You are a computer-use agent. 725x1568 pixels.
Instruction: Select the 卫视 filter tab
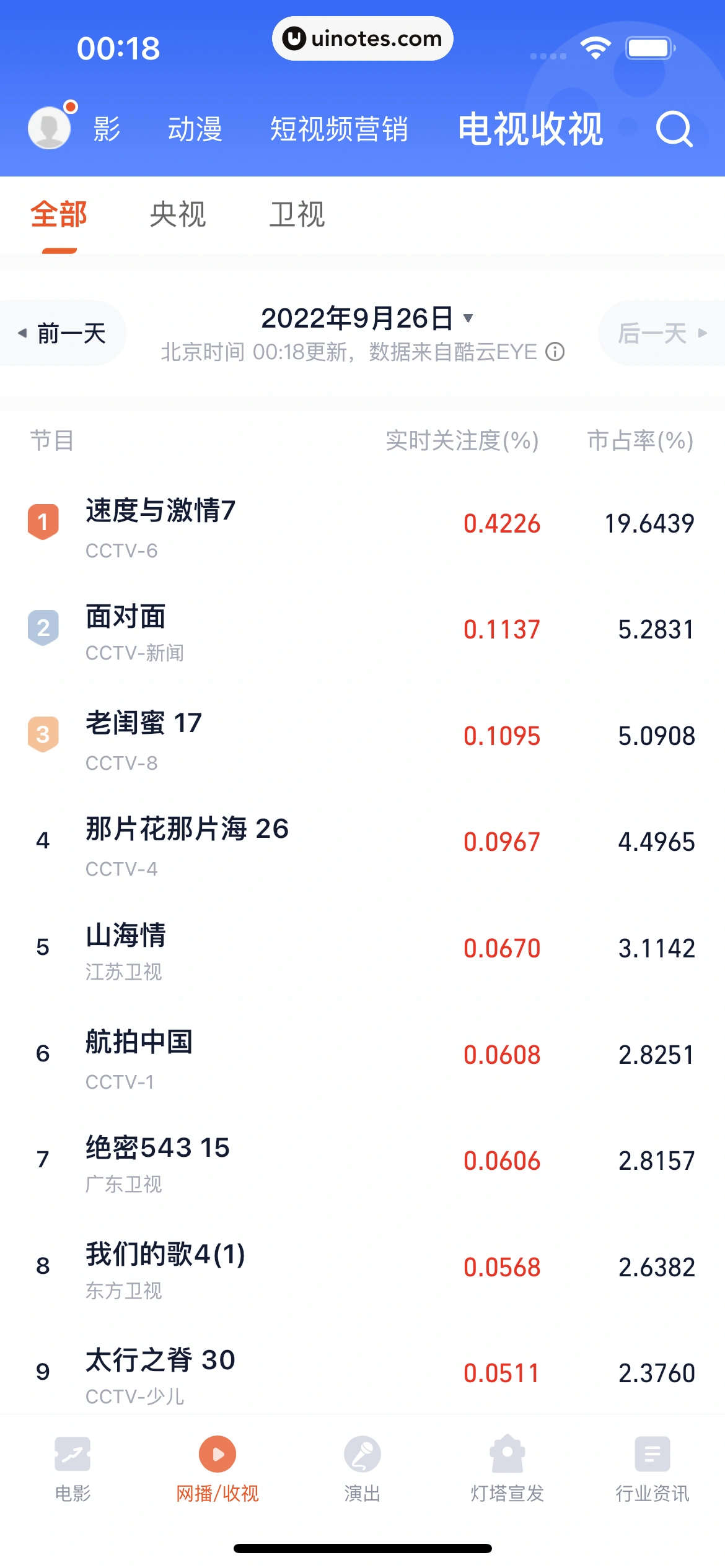click(x=297, y=215)
